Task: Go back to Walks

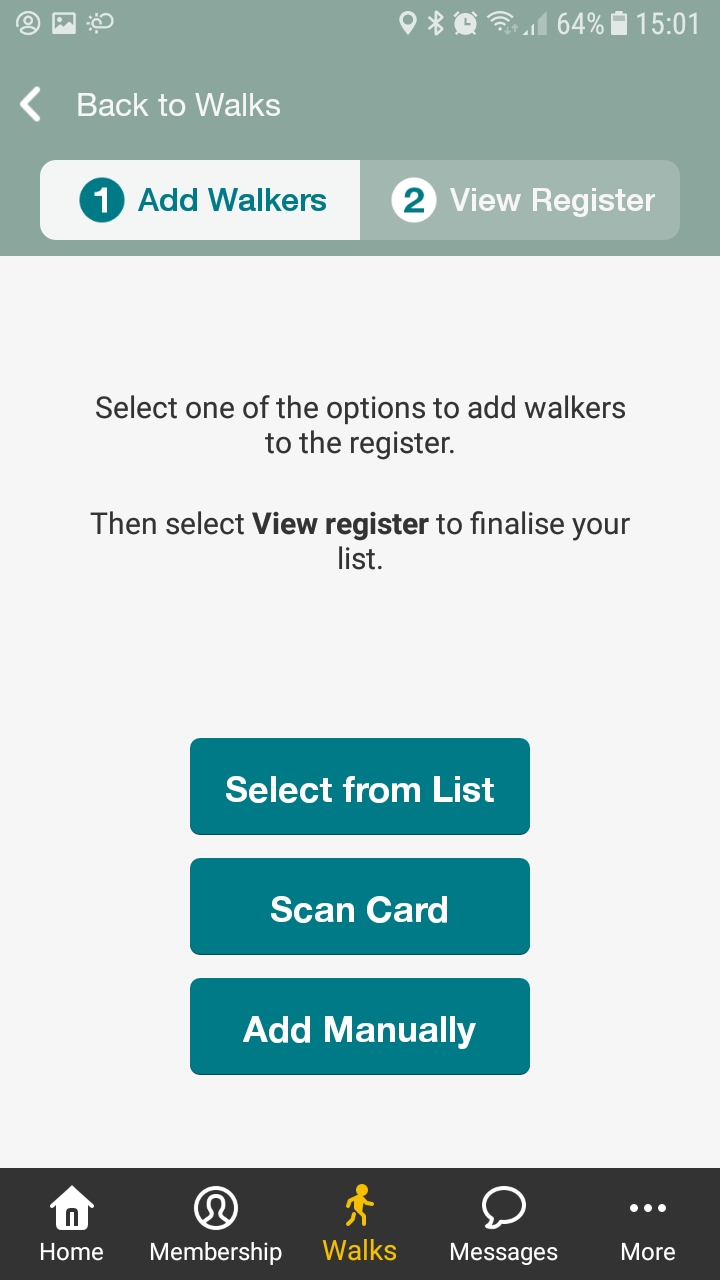Action: tap(150, 105)
